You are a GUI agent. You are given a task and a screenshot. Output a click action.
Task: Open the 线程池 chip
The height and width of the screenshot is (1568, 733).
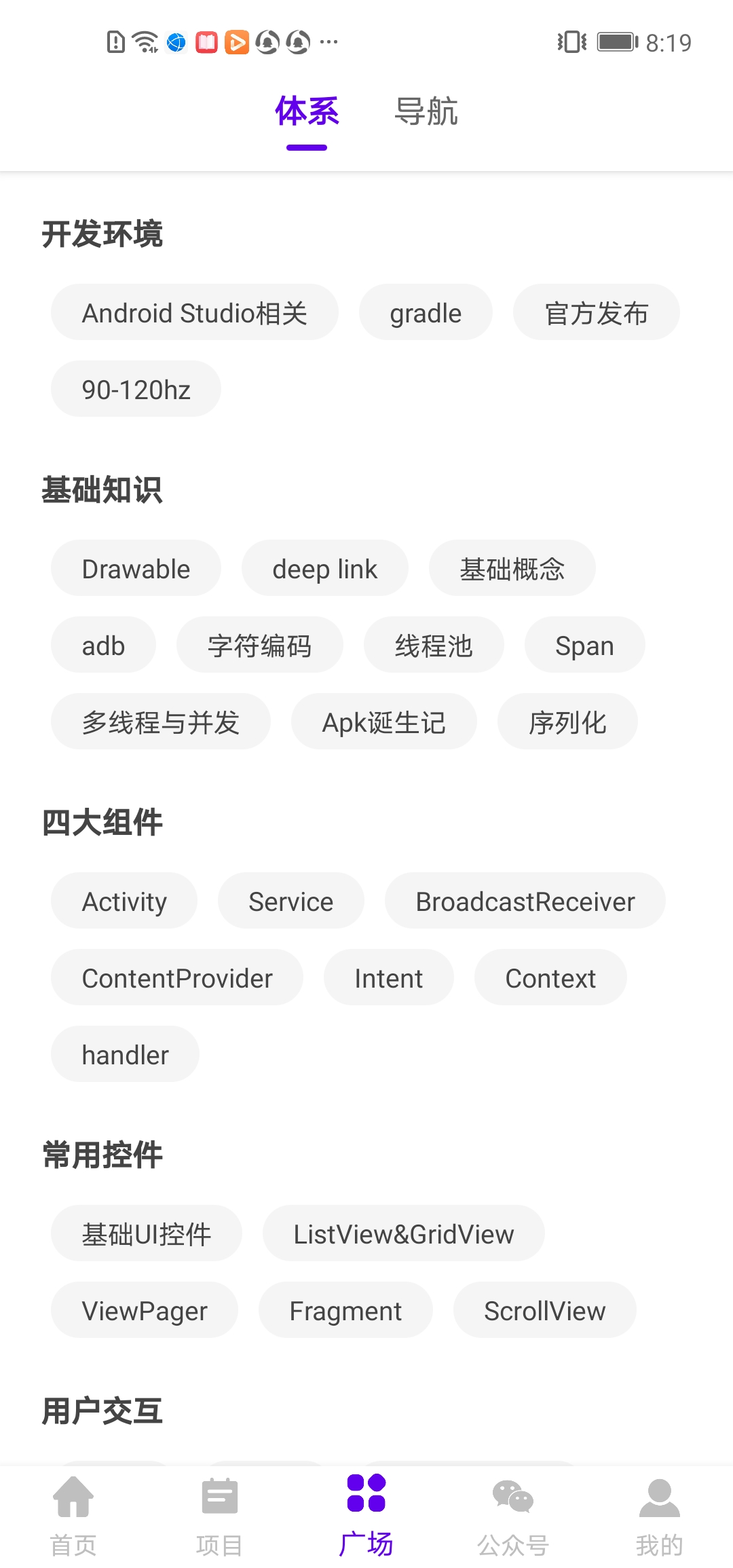click(434, 646)
